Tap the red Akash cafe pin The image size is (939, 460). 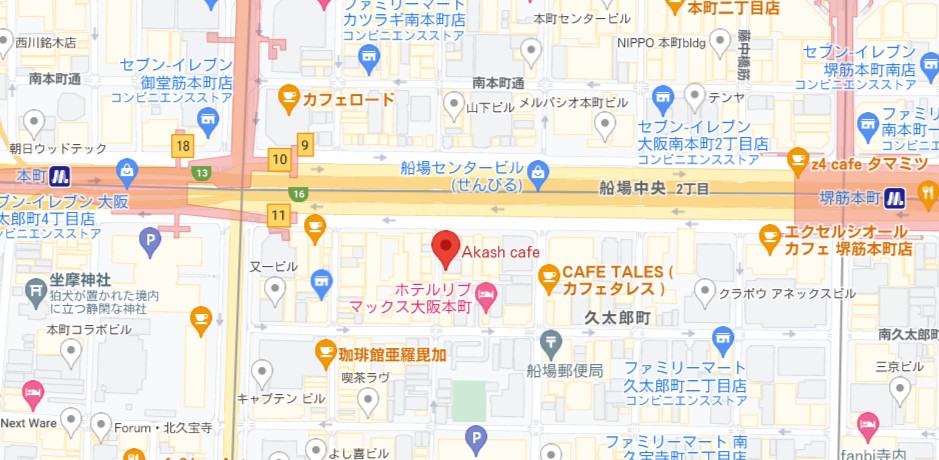(445, 247)
